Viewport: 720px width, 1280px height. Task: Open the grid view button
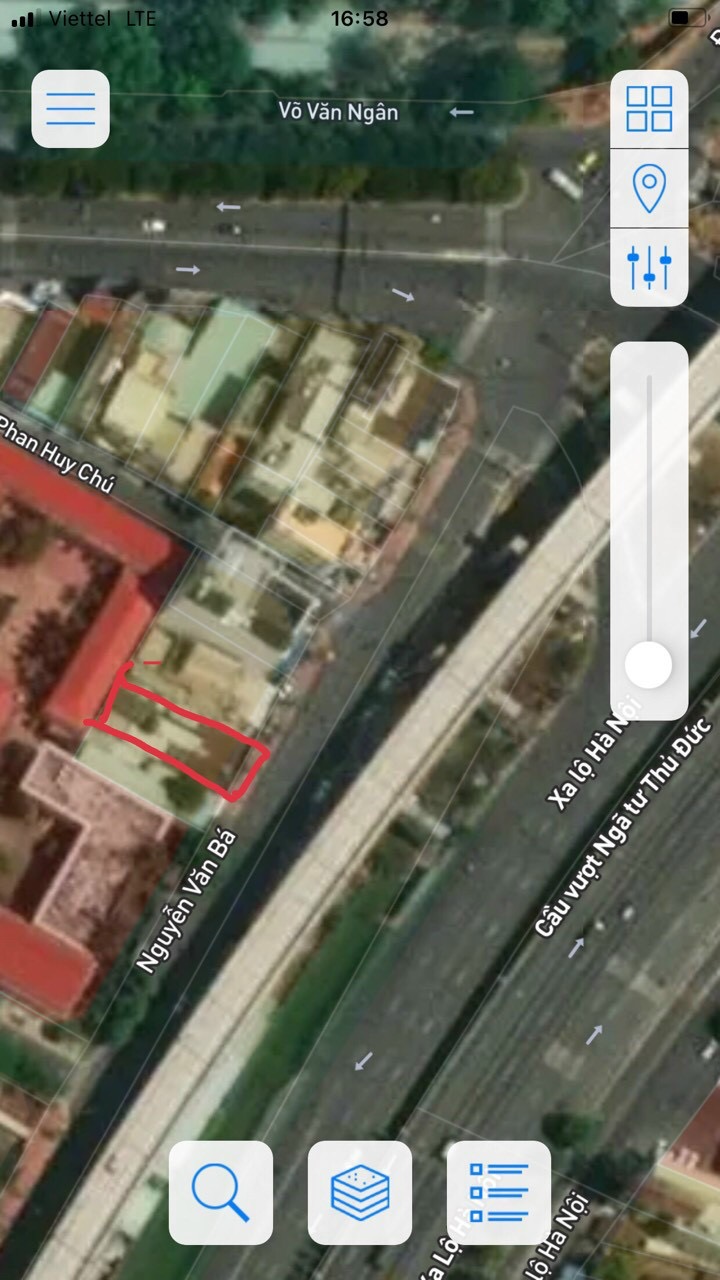649,109
